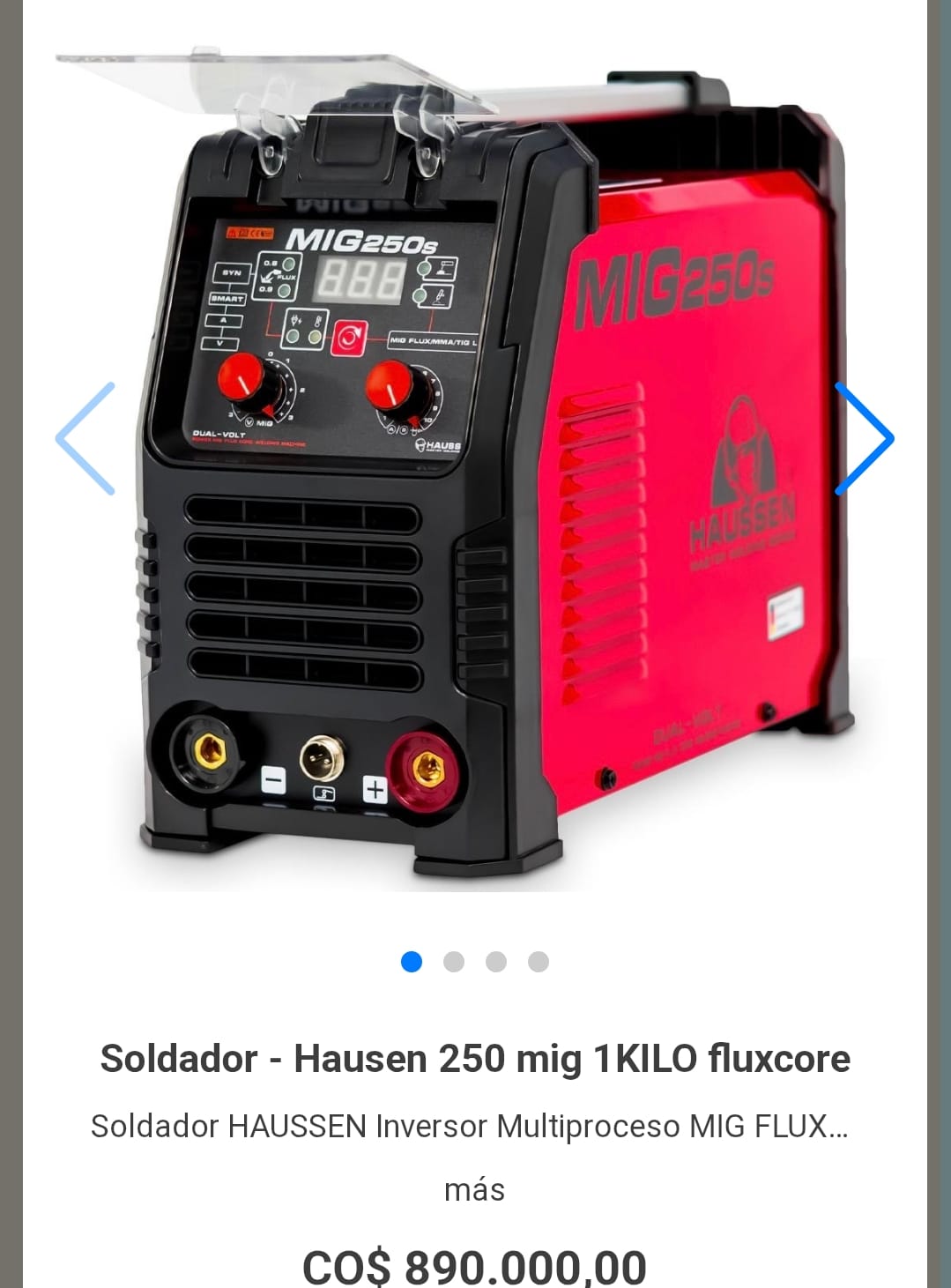The image size is (951, 1288).
Task: Jump to the third image dot
Action: (x=496, y=962)
